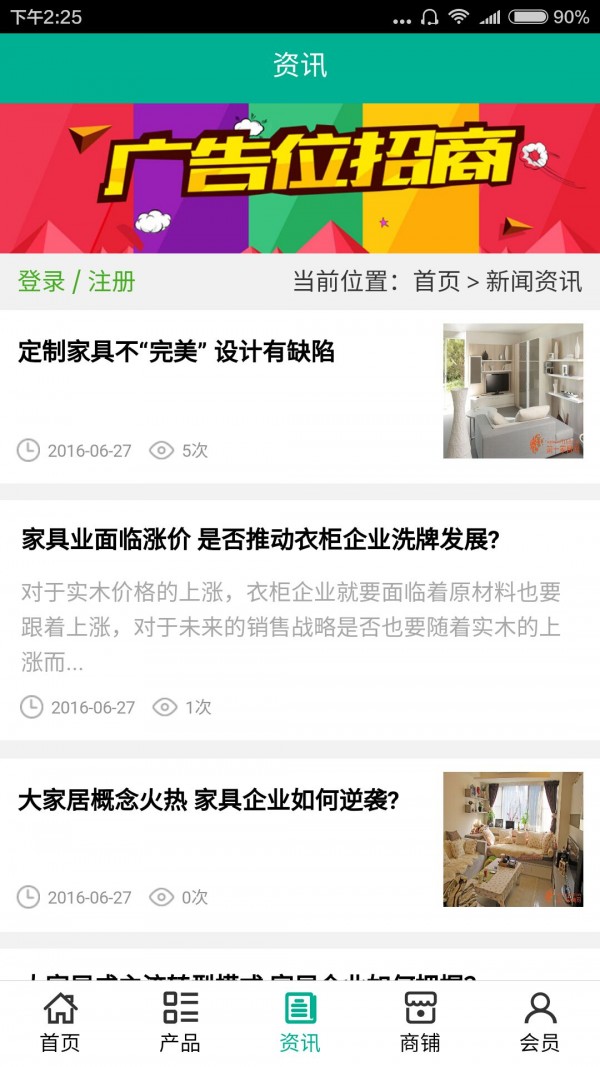Switch to the 产品 tab
The height and width of the screenshot is (1067, 600).
[180, 1022]
